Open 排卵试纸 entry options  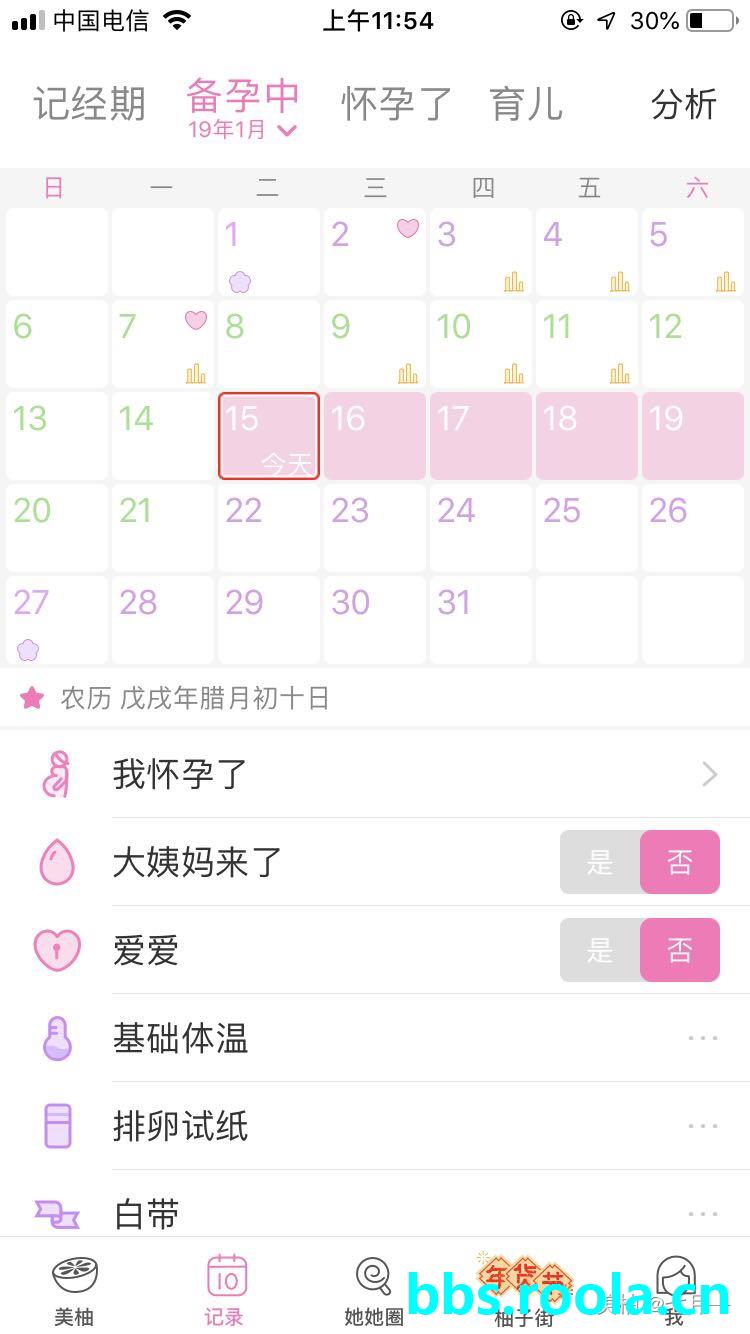point(702,1126)
